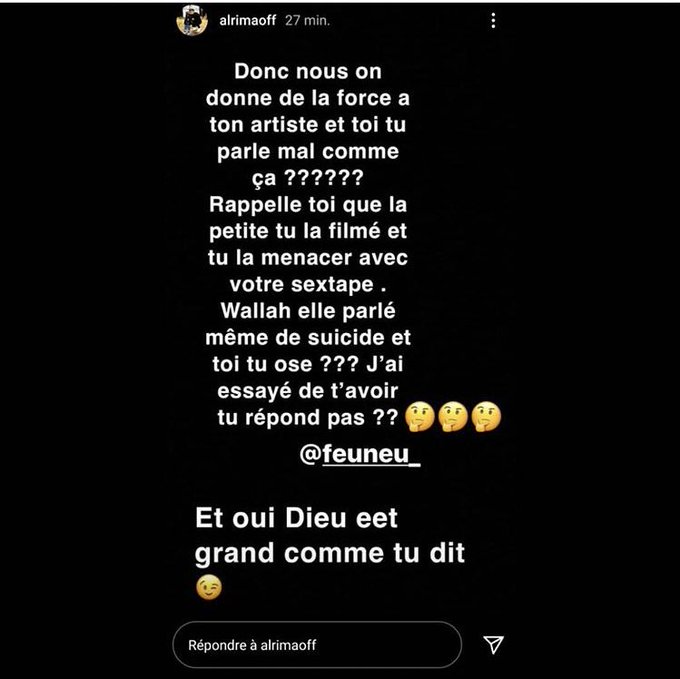Share this story via send icon
This screenshot has width=680, height=679.
click(x=493, y=644)
